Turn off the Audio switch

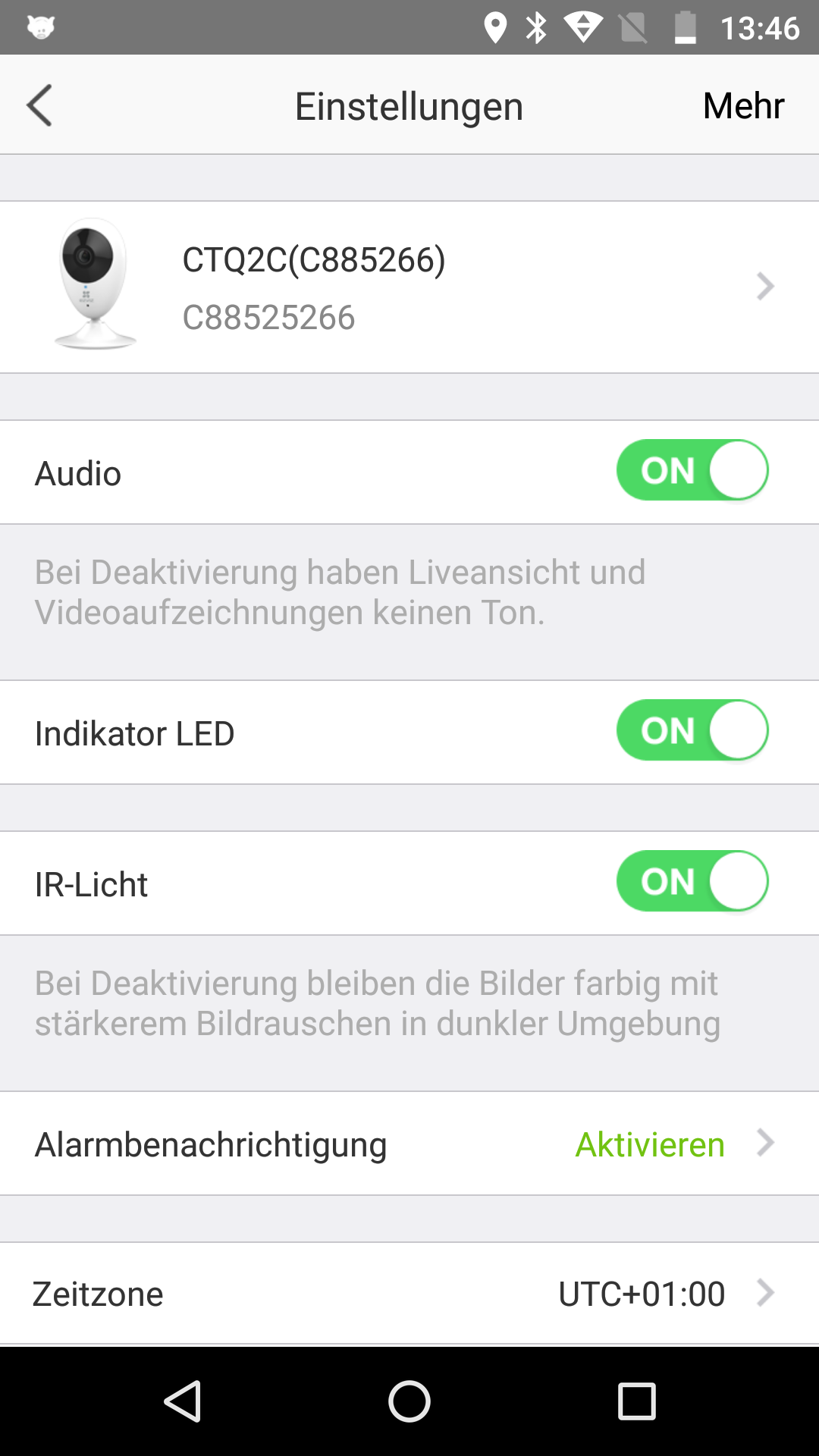[692, 471]
